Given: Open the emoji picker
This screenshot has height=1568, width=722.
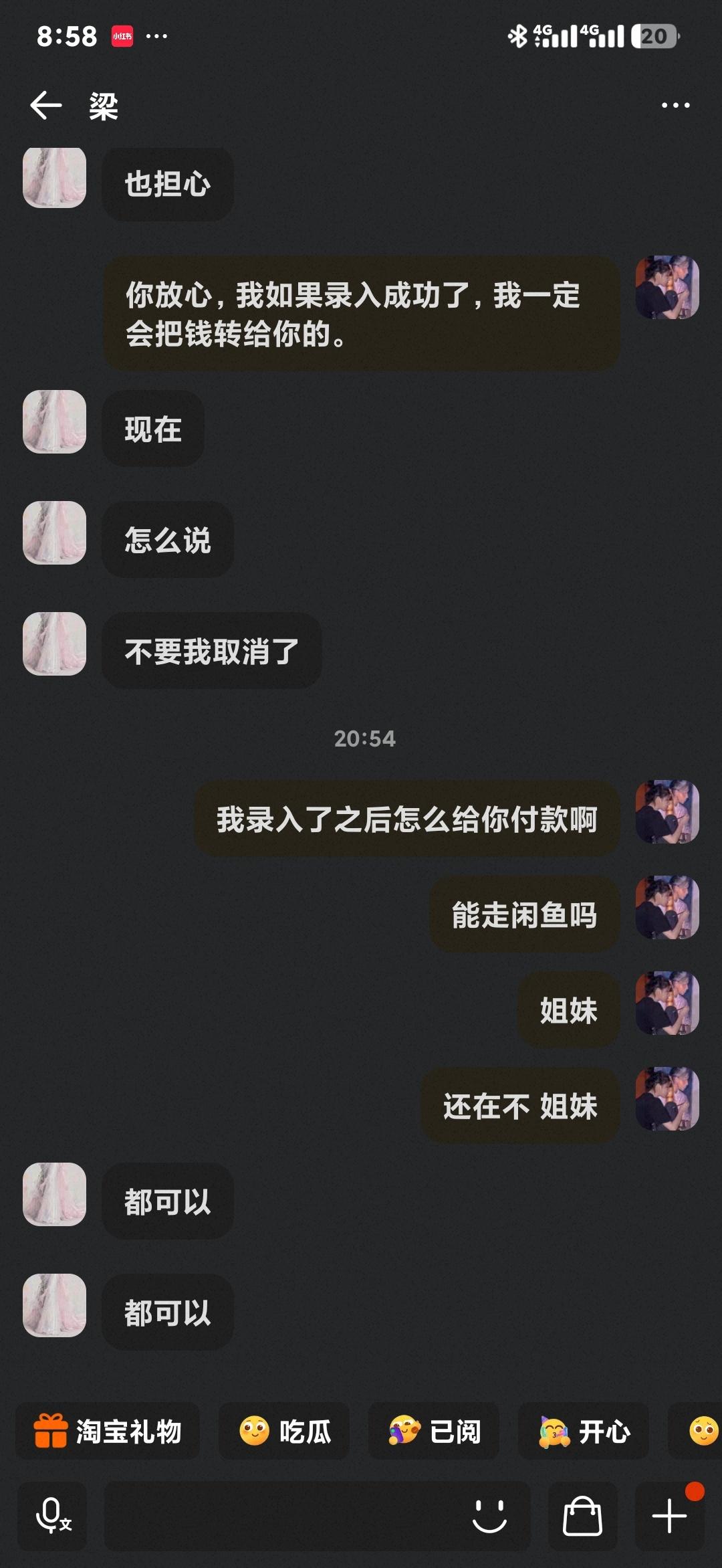Looking at the screenshot, I should 489,1516.
